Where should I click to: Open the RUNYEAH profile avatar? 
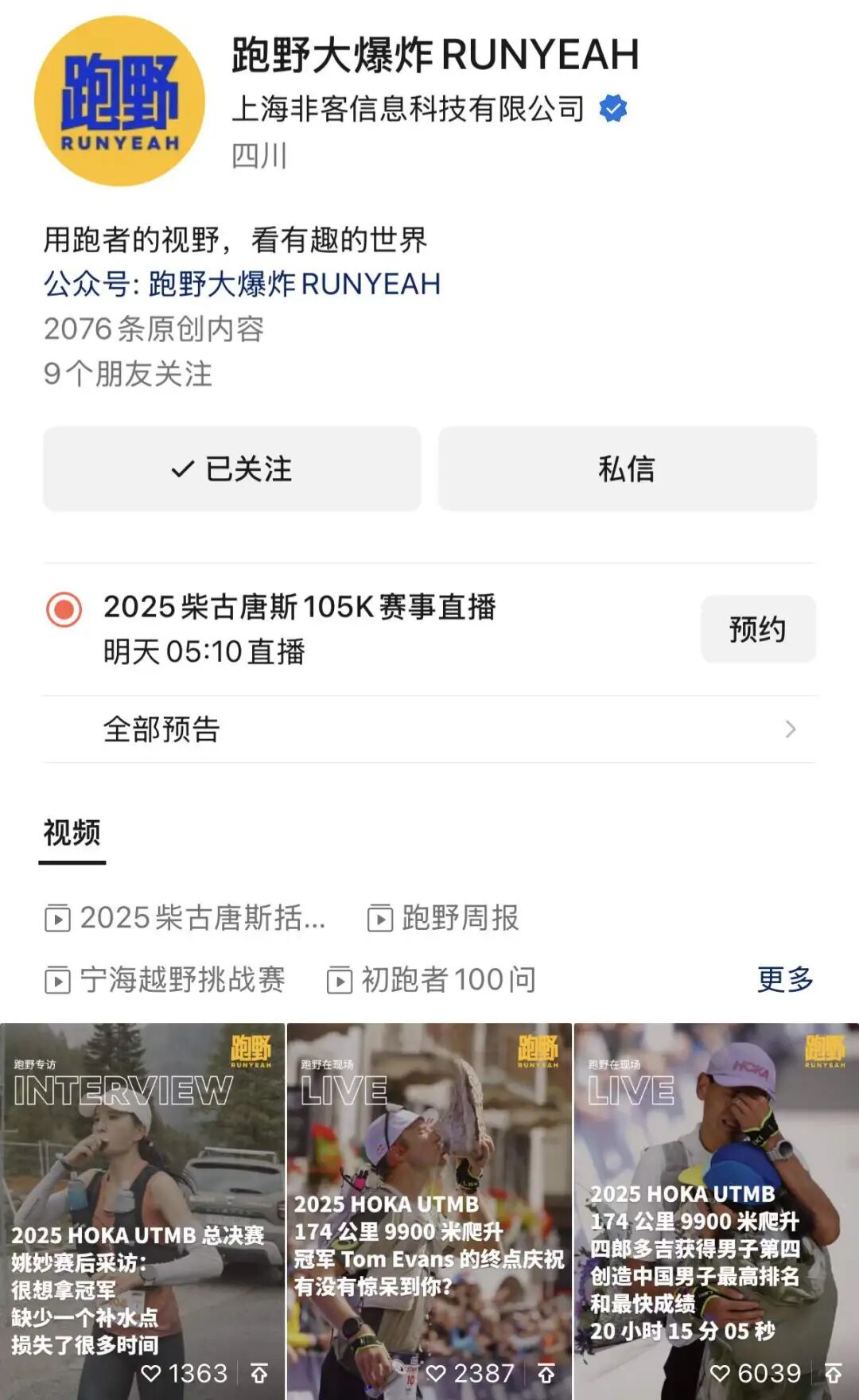pyautogui.click(x=119, y=101)
